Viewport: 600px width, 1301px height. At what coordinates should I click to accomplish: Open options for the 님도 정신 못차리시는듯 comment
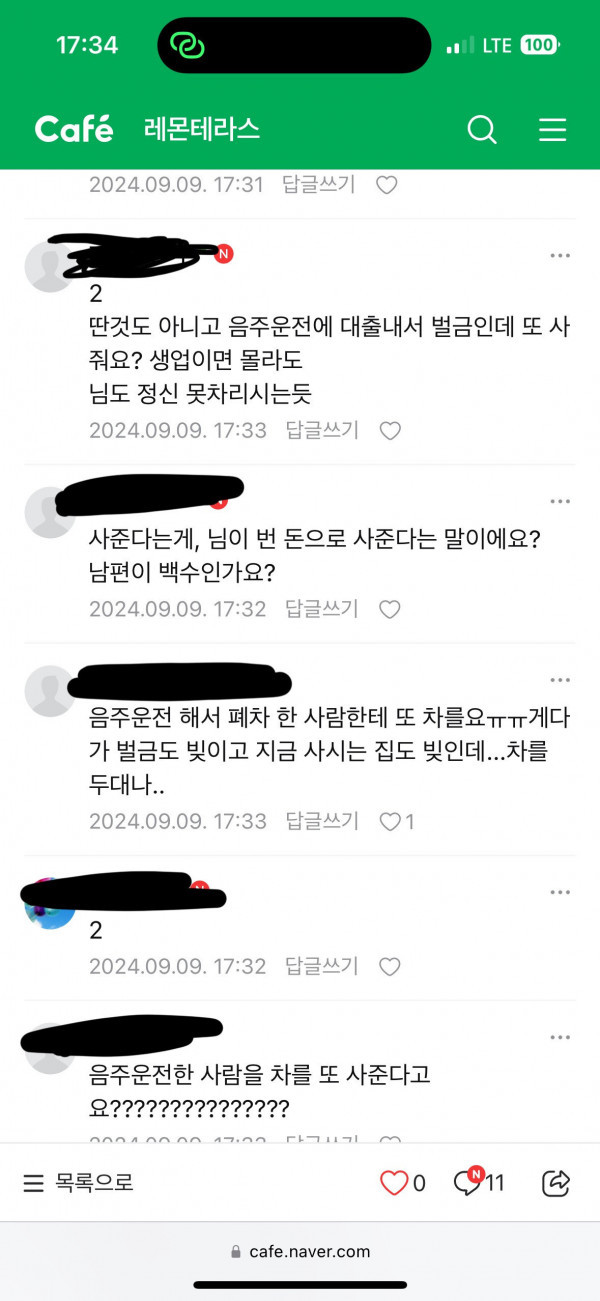[x=560, y=255]
